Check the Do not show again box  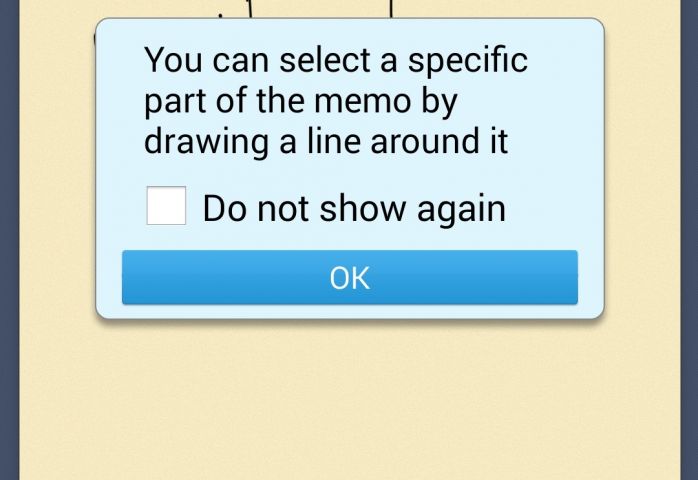(x=166, y=206)
